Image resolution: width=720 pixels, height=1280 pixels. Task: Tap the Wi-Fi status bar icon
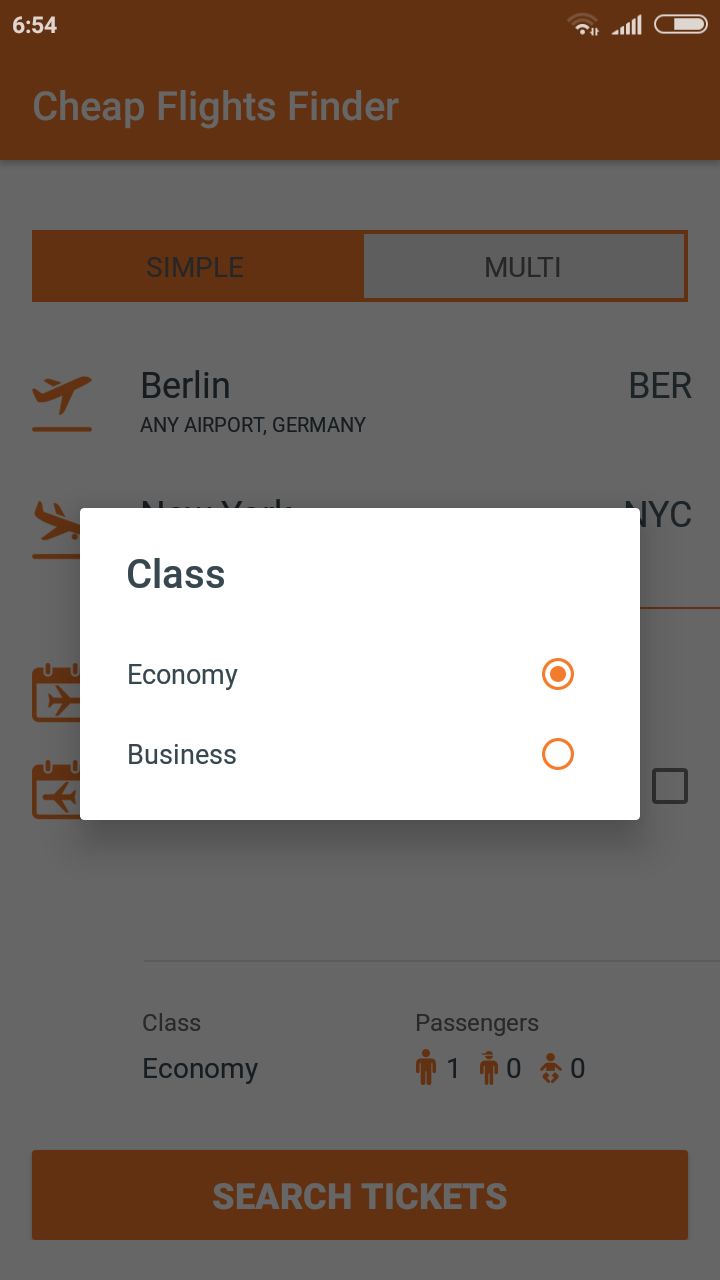[x=583, y=24]
